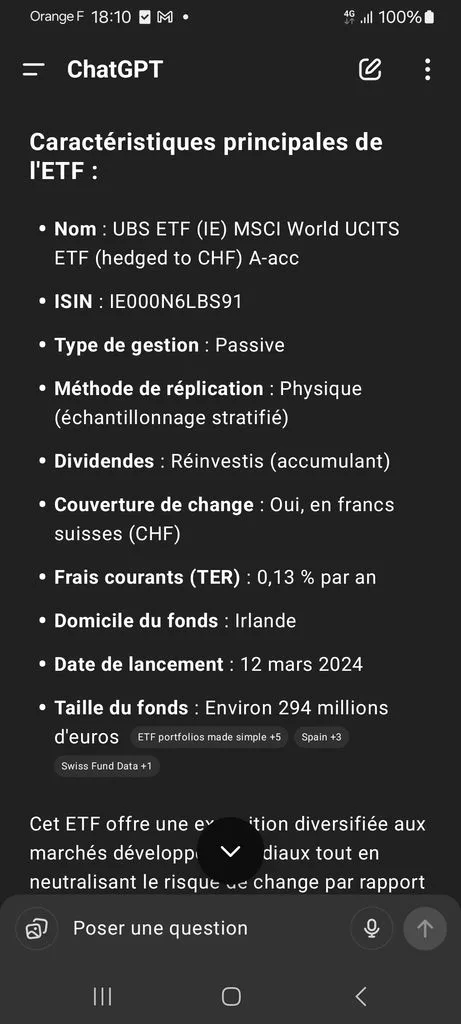
Task: Open the "Swiss Fund Data +1" source chip
Action: 106,766
